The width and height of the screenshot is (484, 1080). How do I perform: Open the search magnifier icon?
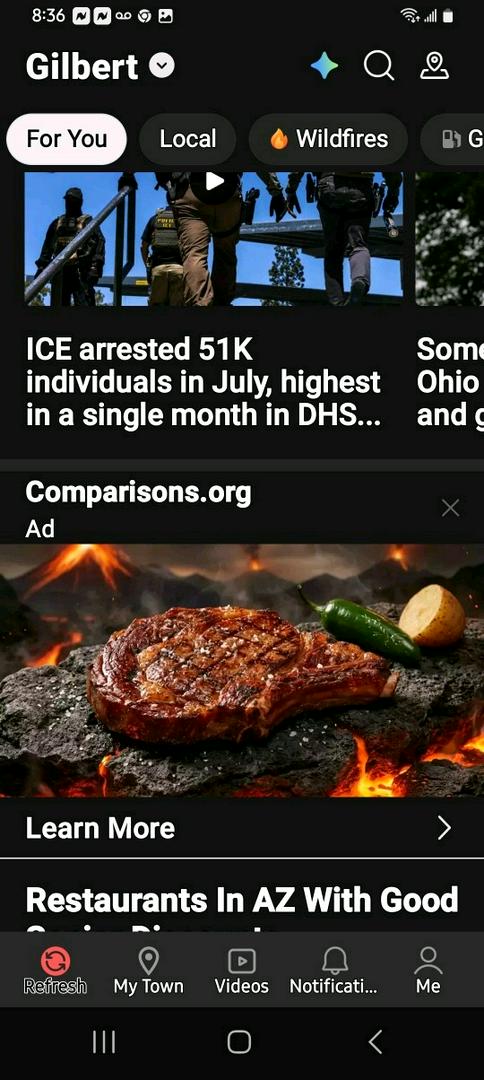pos(379,67)
